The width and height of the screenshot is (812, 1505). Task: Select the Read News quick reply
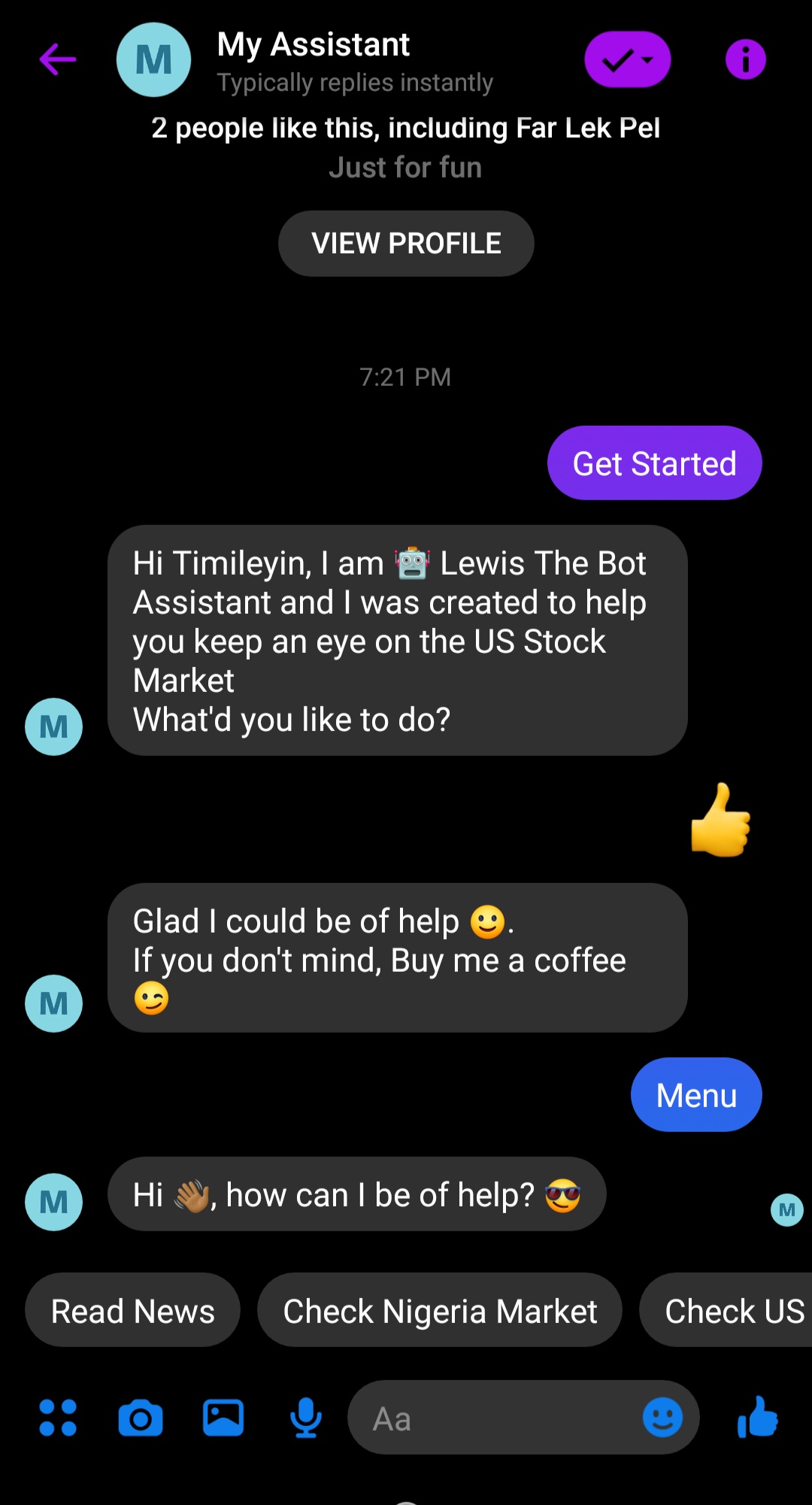[x=132, y=1310]
